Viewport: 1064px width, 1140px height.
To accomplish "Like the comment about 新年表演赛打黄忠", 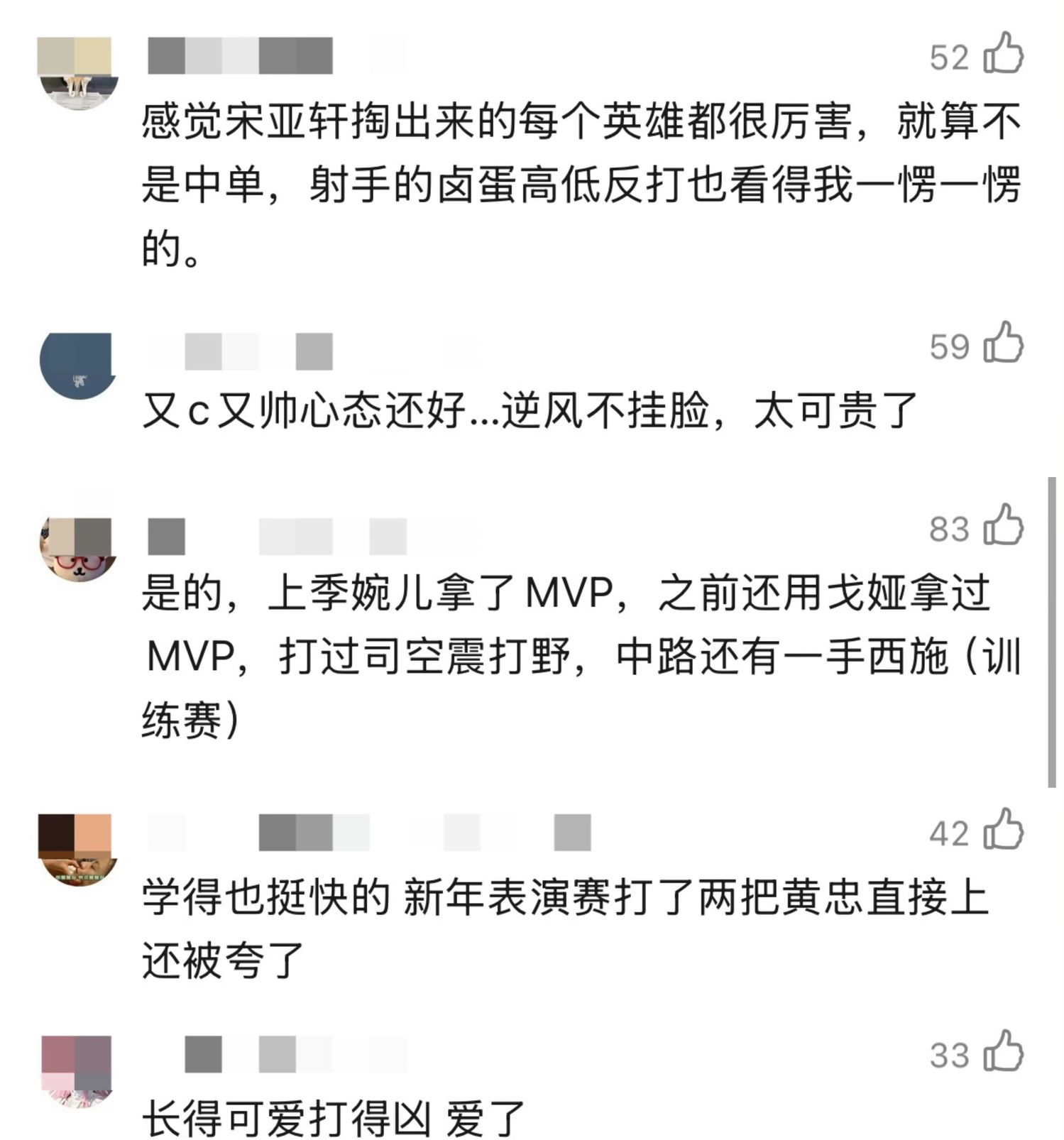I will [x=1002, y=830].
